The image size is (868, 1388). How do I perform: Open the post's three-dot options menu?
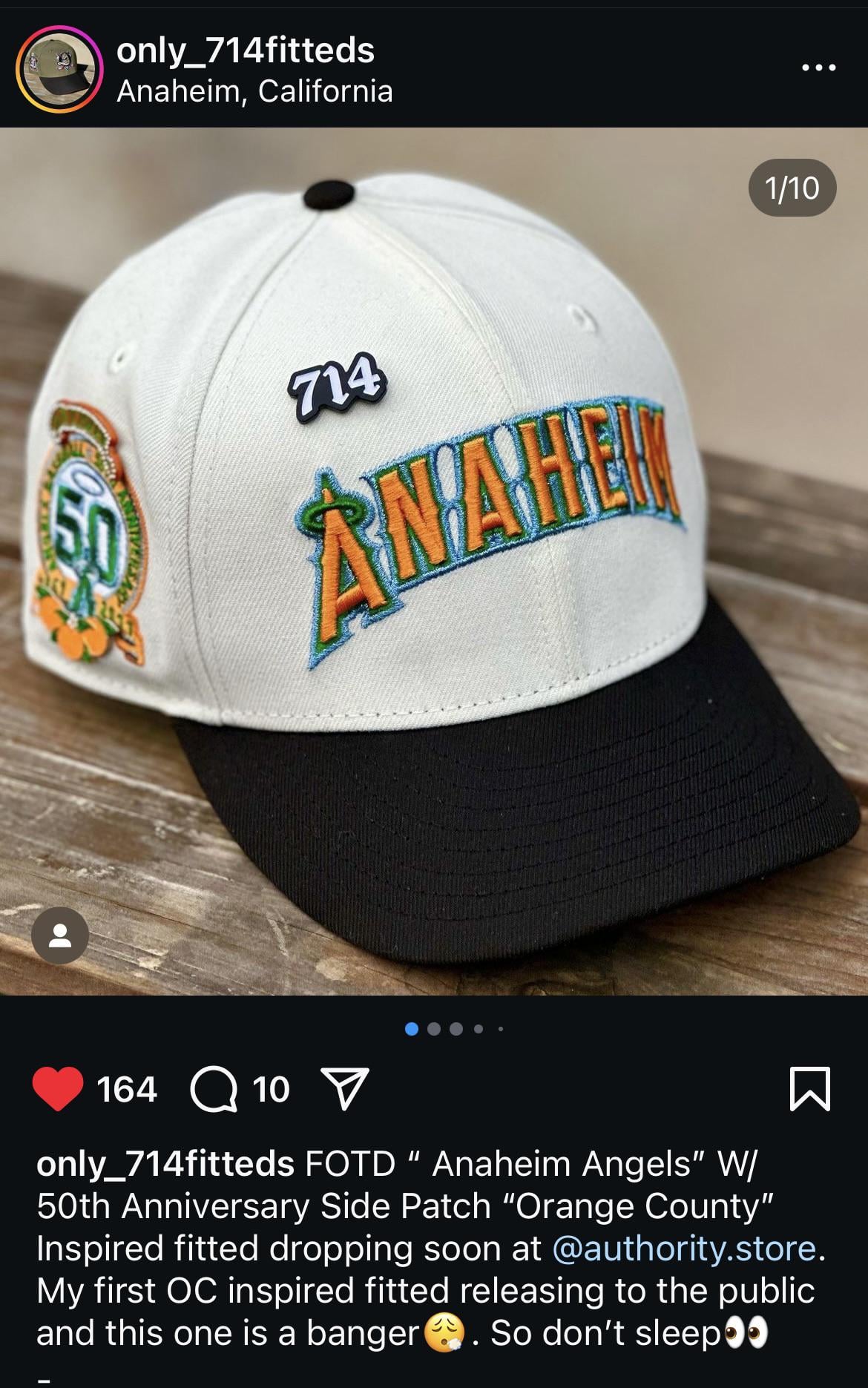(819, 68)
